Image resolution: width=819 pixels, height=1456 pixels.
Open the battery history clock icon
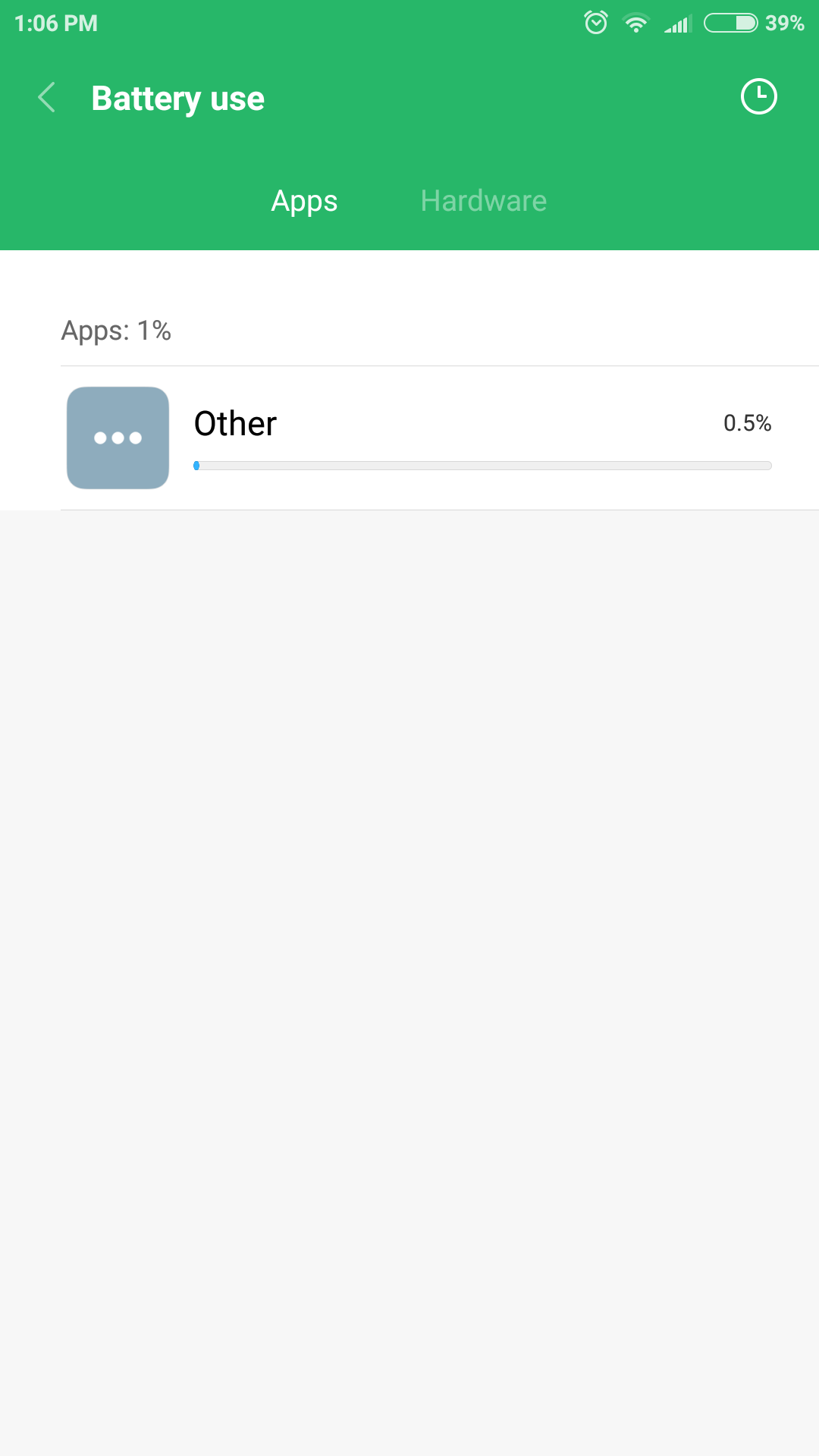758,97
